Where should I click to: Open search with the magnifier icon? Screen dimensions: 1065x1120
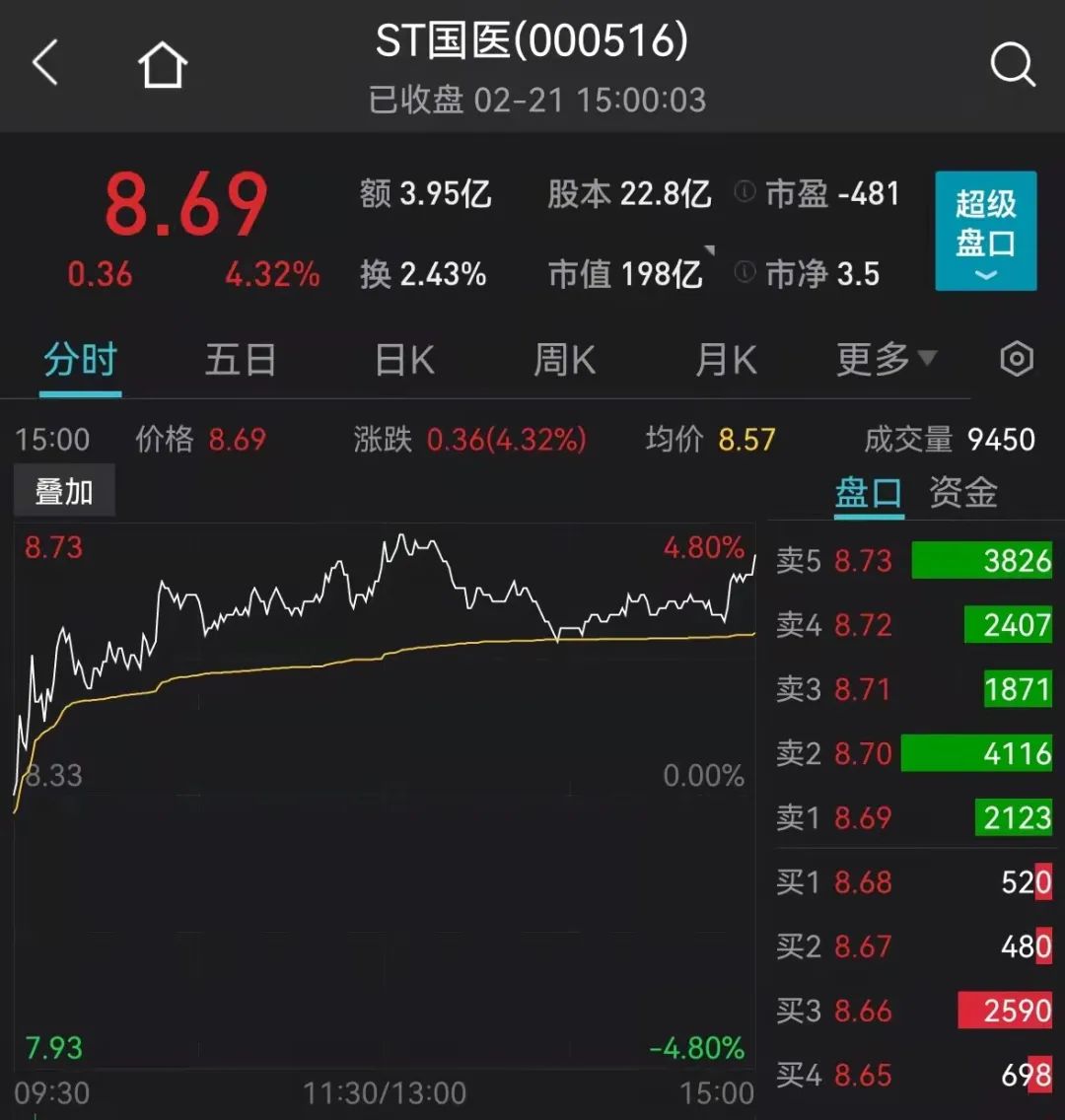[1014, 64]
